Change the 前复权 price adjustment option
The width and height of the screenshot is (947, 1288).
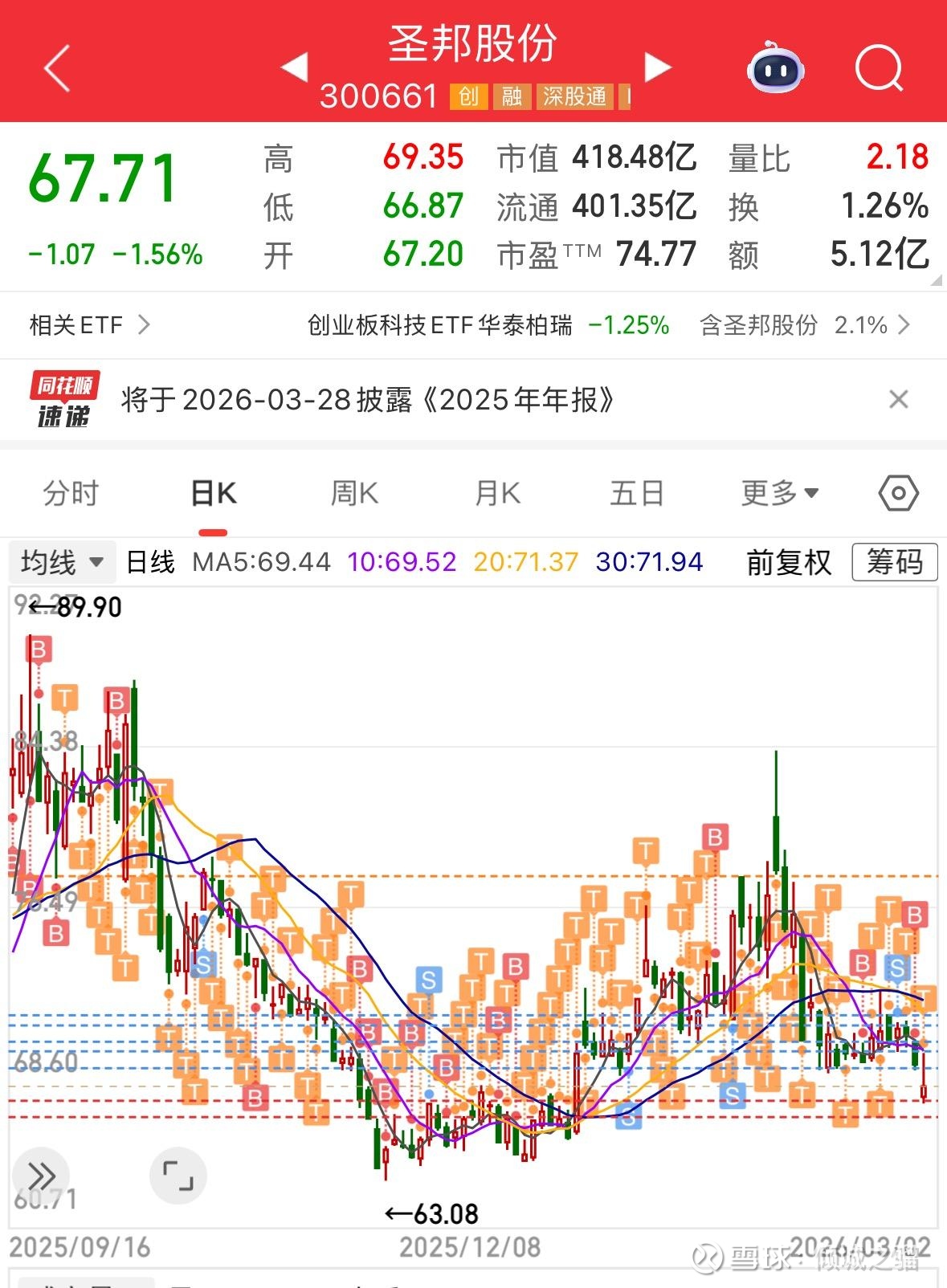pyautogui.click(x=789, y=562)
